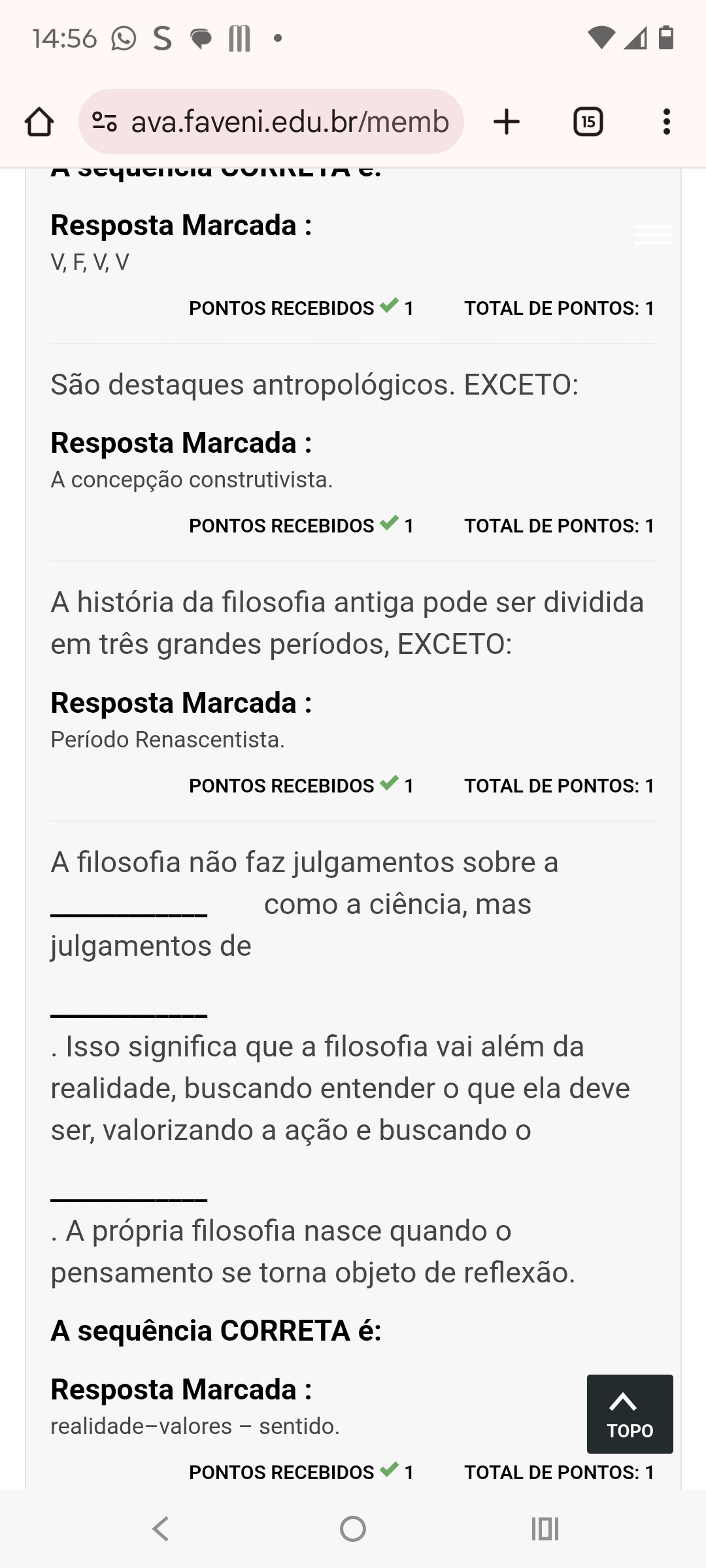Tap the address bar showing ava.faveni.edu.br
The width and height of the screenshot is (706, 1568).
[290, 122]
